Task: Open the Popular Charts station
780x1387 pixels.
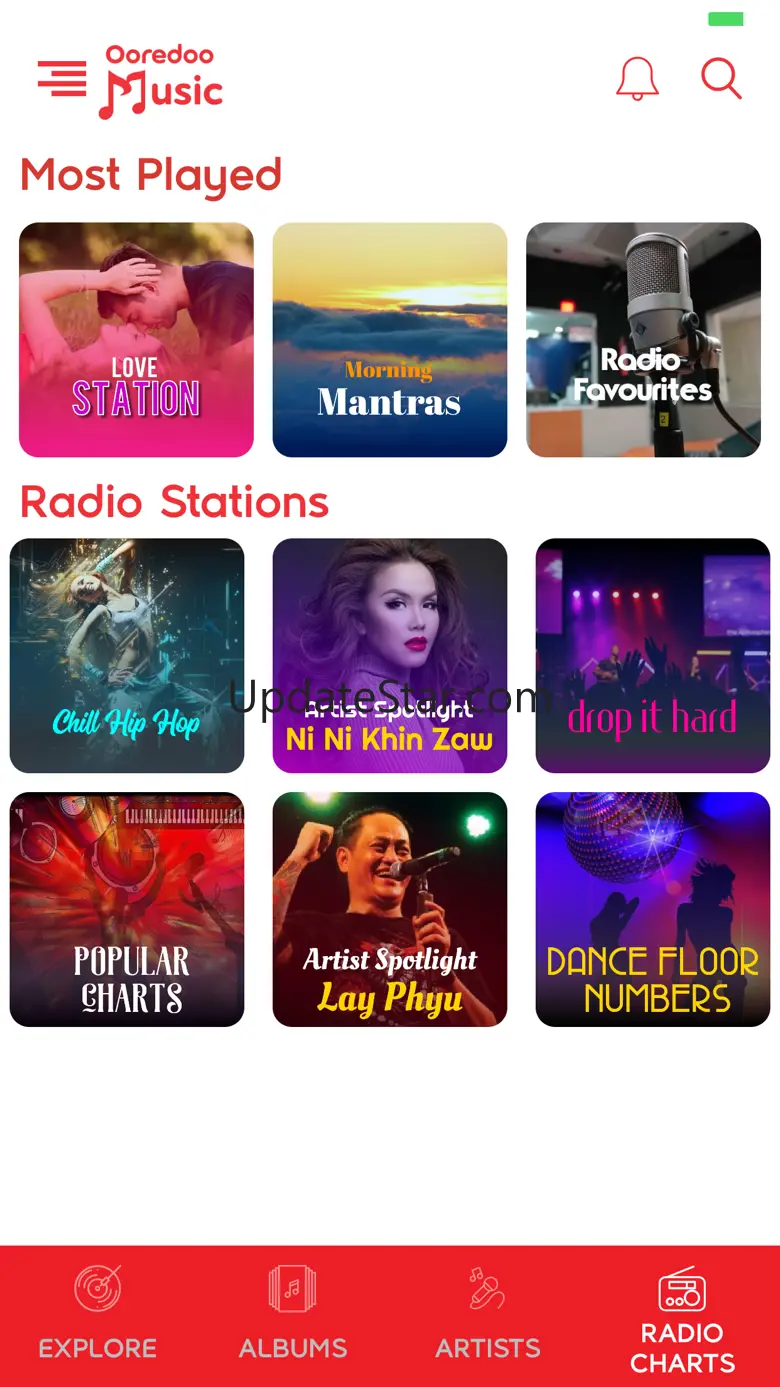Action: (x=127, y=909)
